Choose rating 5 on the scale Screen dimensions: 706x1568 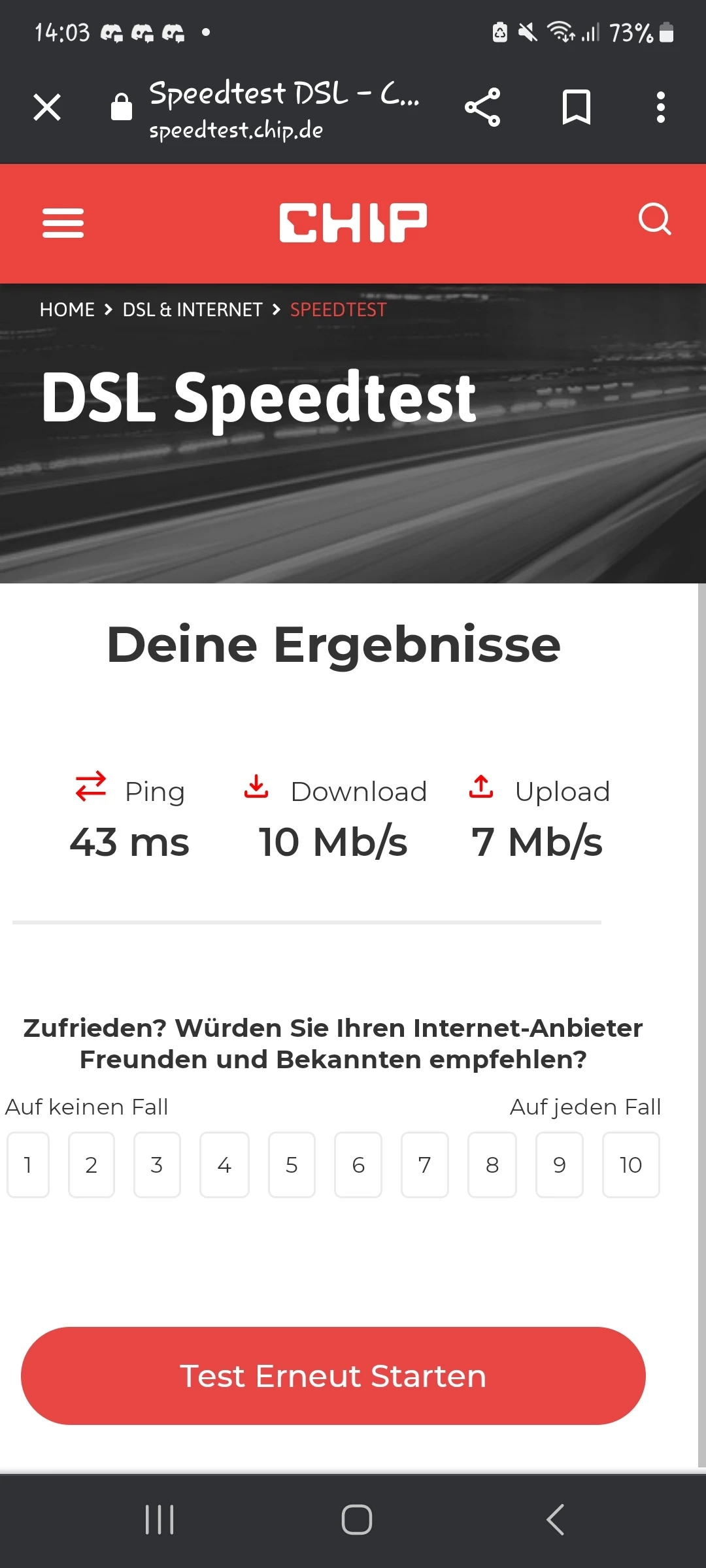[x=292, y=1165]
